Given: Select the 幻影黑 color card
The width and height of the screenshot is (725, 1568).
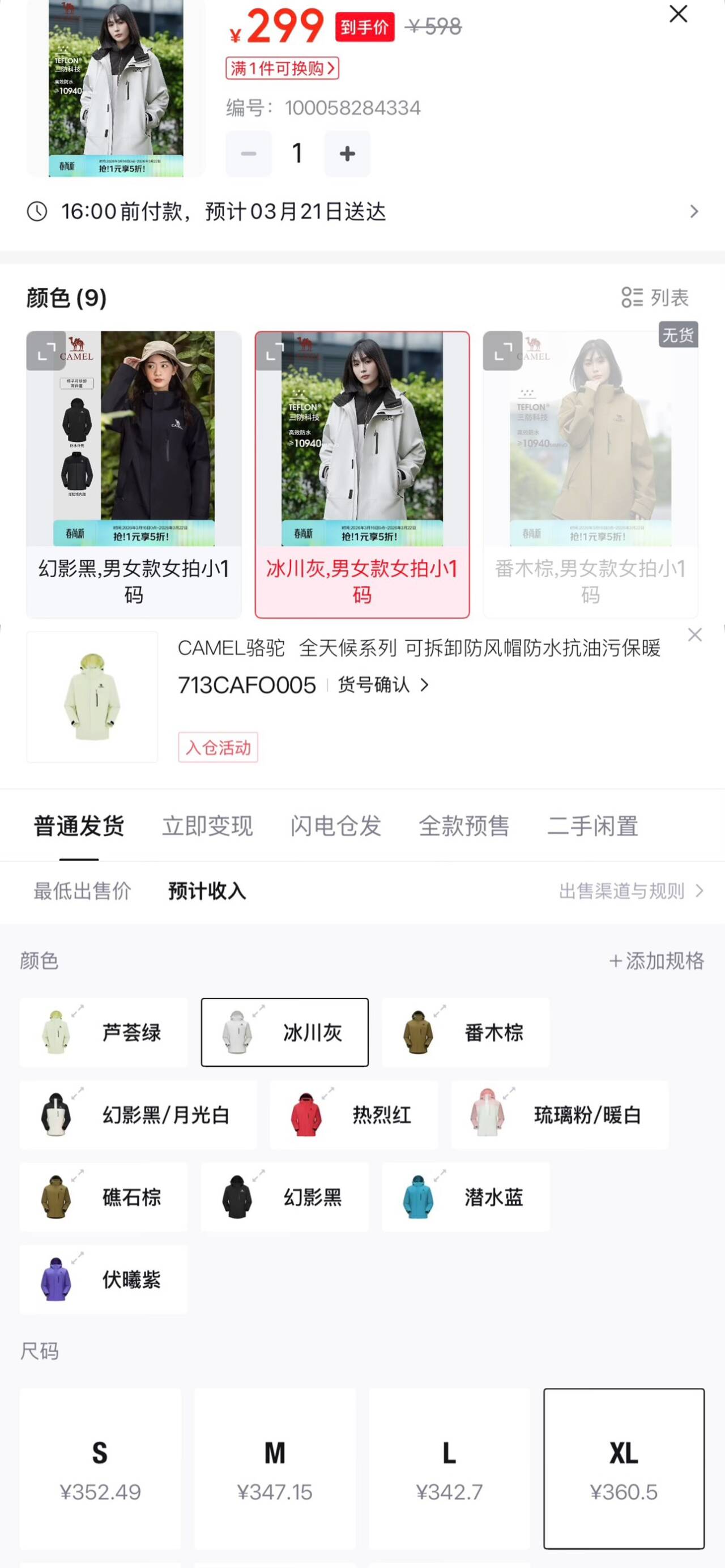Looking at the screenshot, I should 133,475.
